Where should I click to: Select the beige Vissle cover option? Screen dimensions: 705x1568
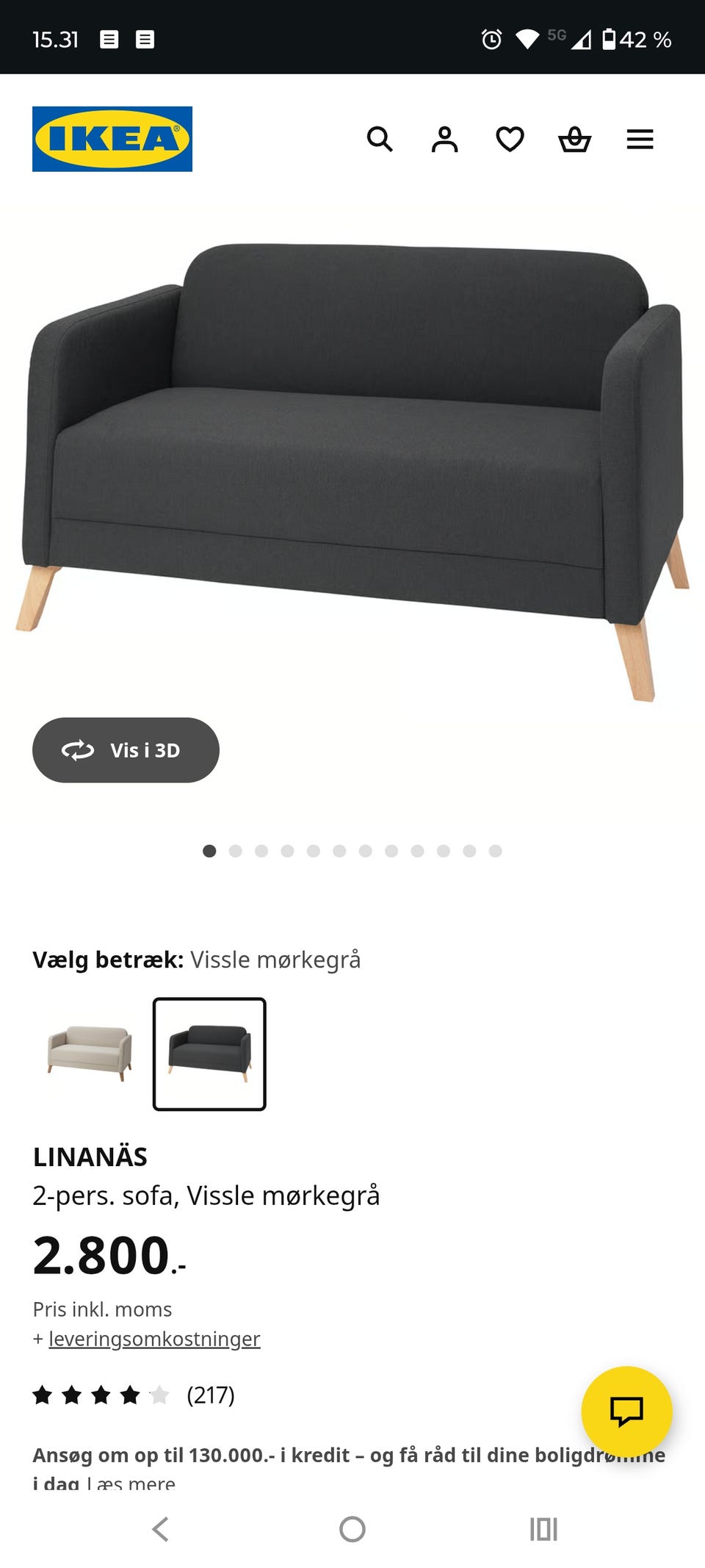coord(87,1052)
